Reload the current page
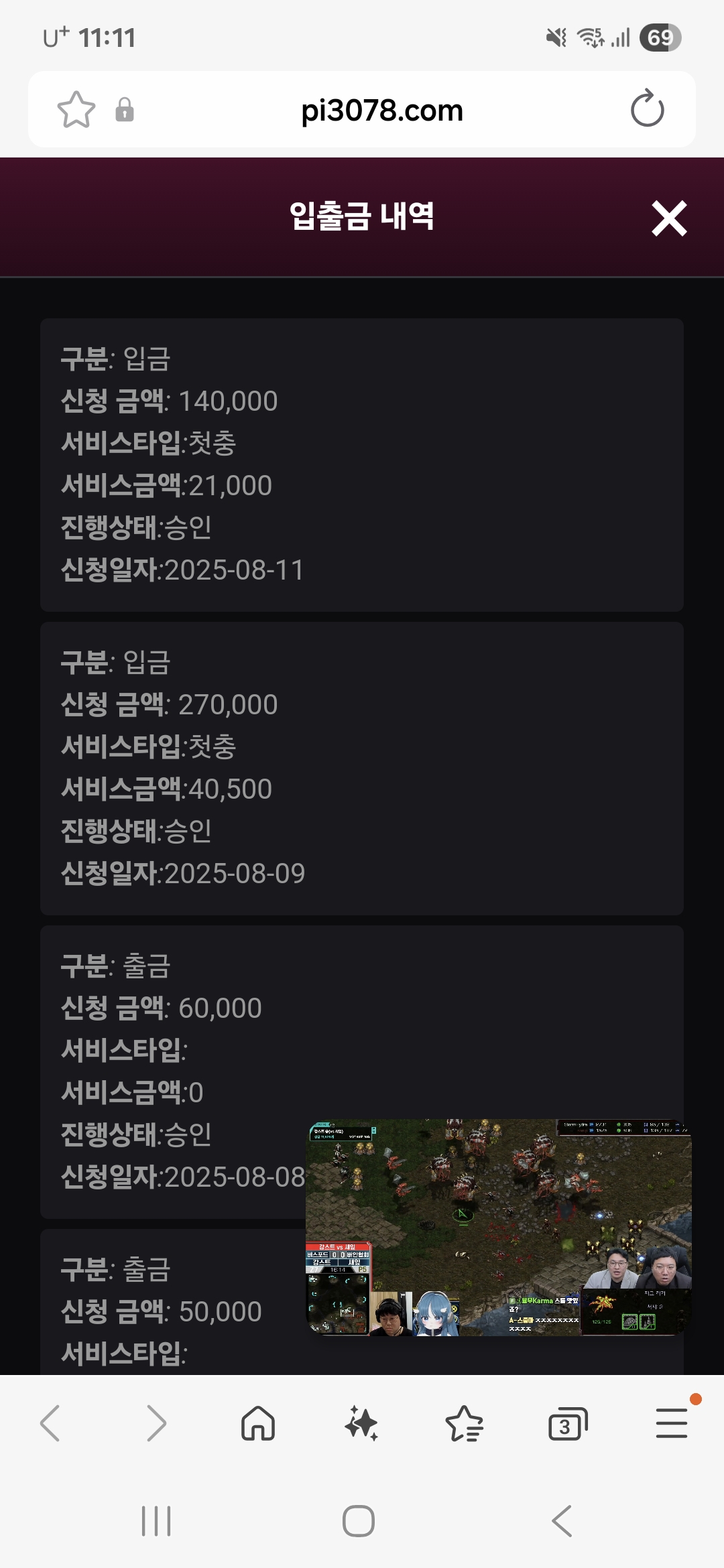The height and width of the screenshot is (1568, 724). click(x=647, y=109)
